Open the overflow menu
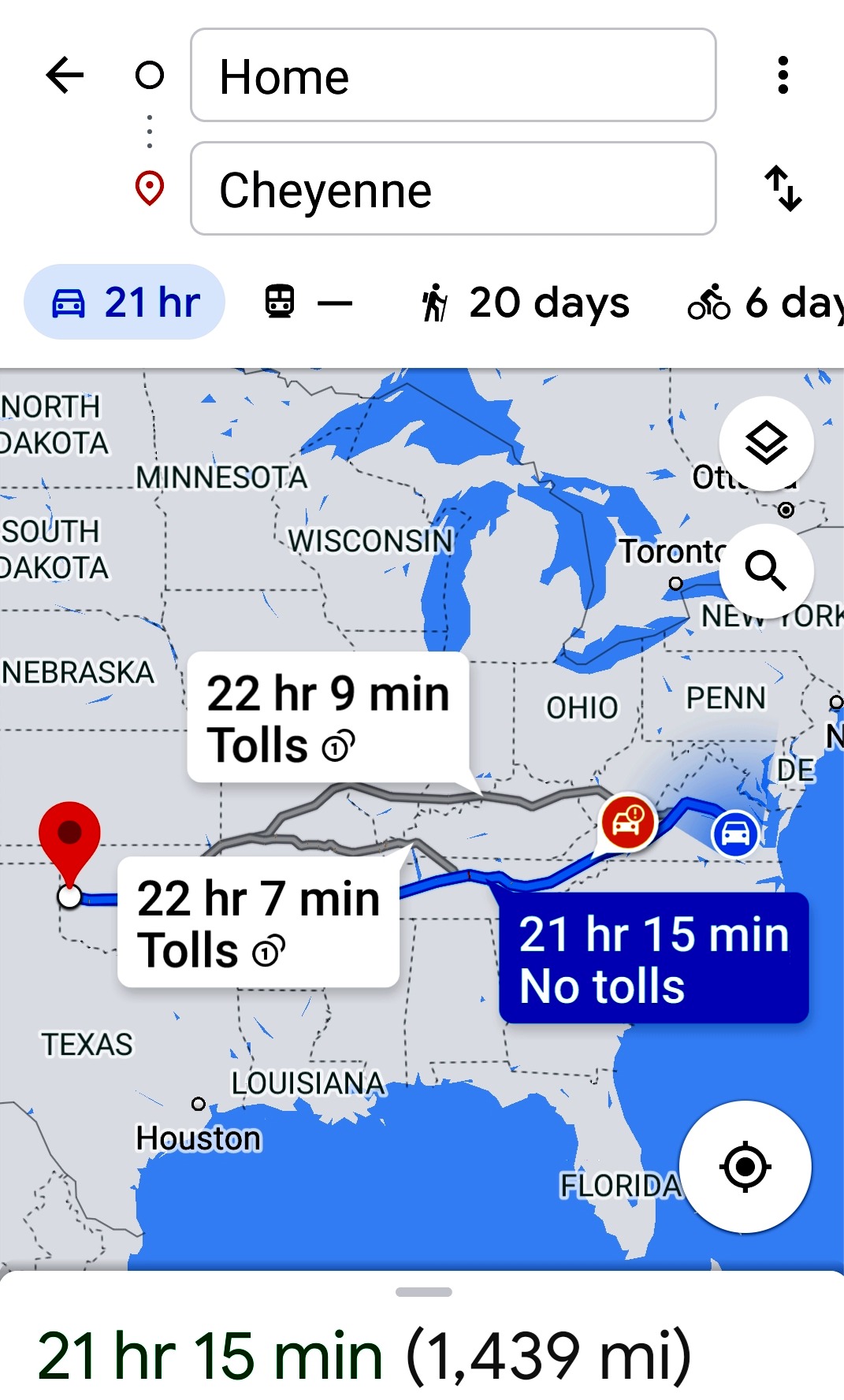 tap(782, 76)
